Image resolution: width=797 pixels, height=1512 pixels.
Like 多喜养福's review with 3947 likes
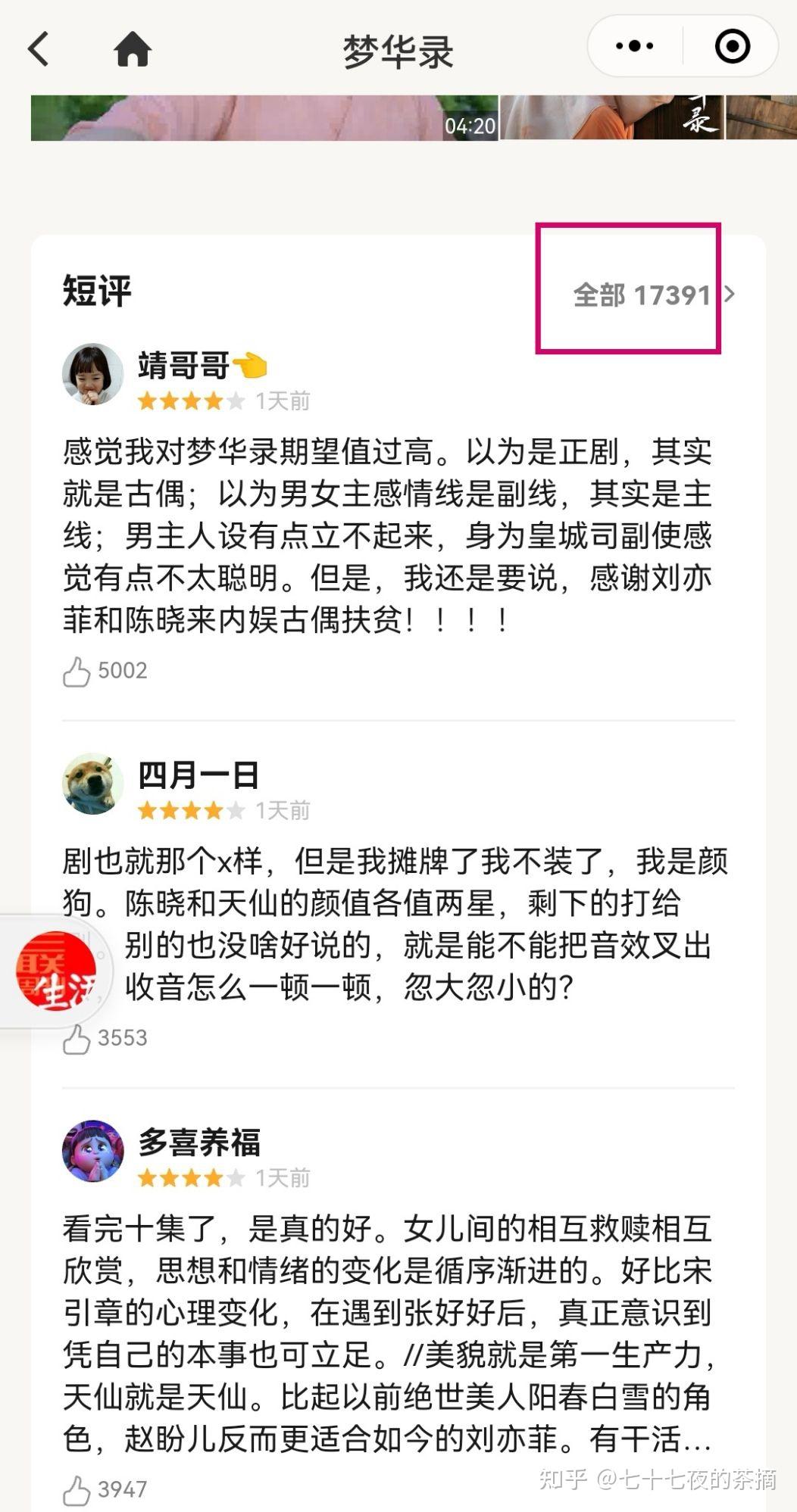77,1490
